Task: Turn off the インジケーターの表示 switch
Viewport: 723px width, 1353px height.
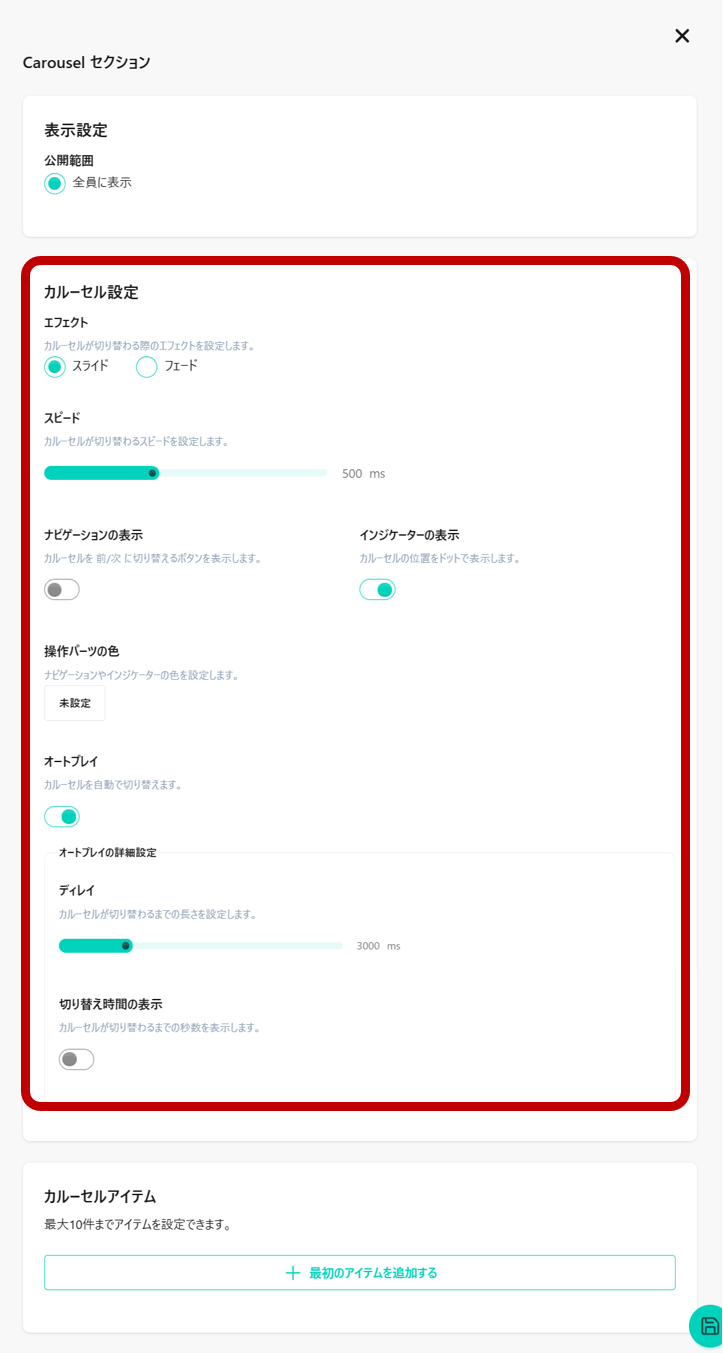Action: tap(377, 590)
